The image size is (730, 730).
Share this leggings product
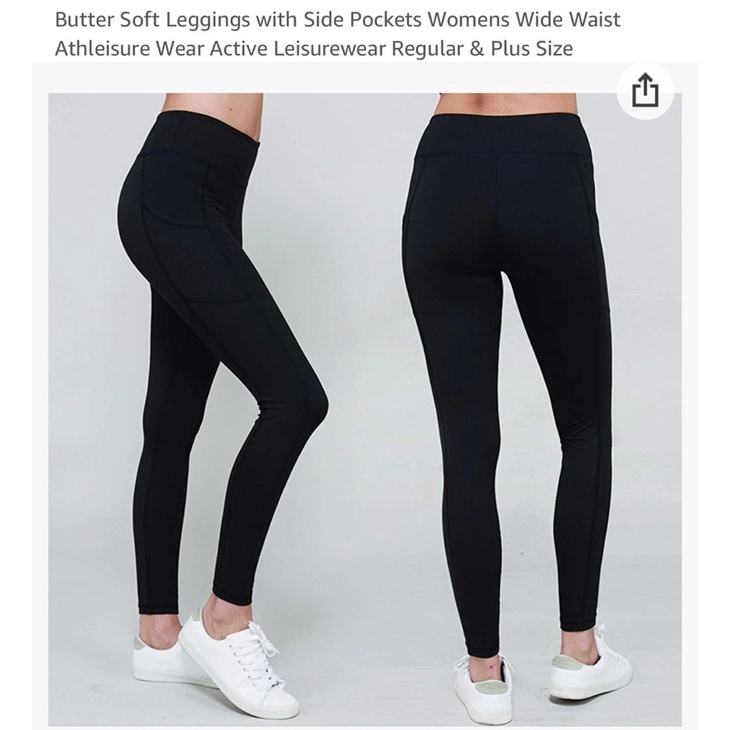coord(646,92)
